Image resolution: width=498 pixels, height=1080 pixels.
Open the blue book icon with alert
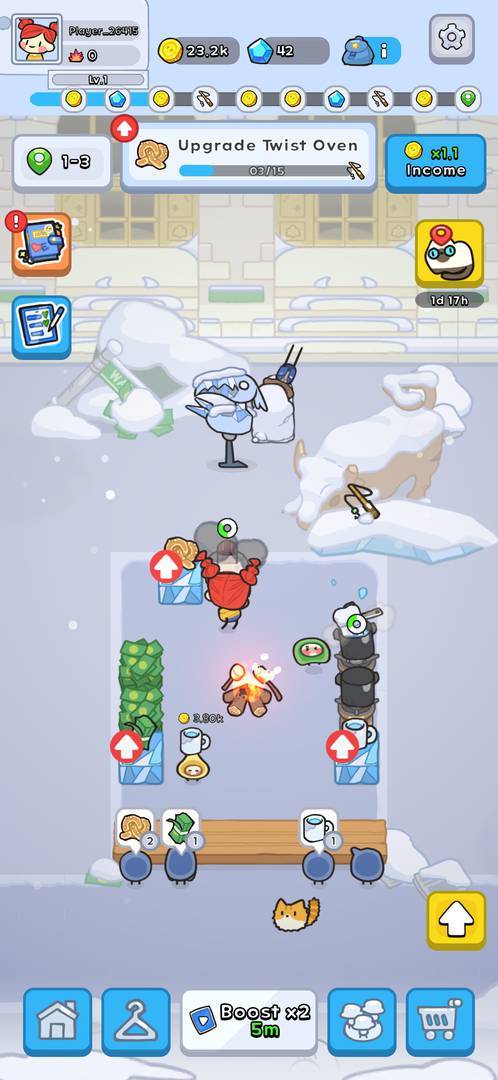coord(41,244)
